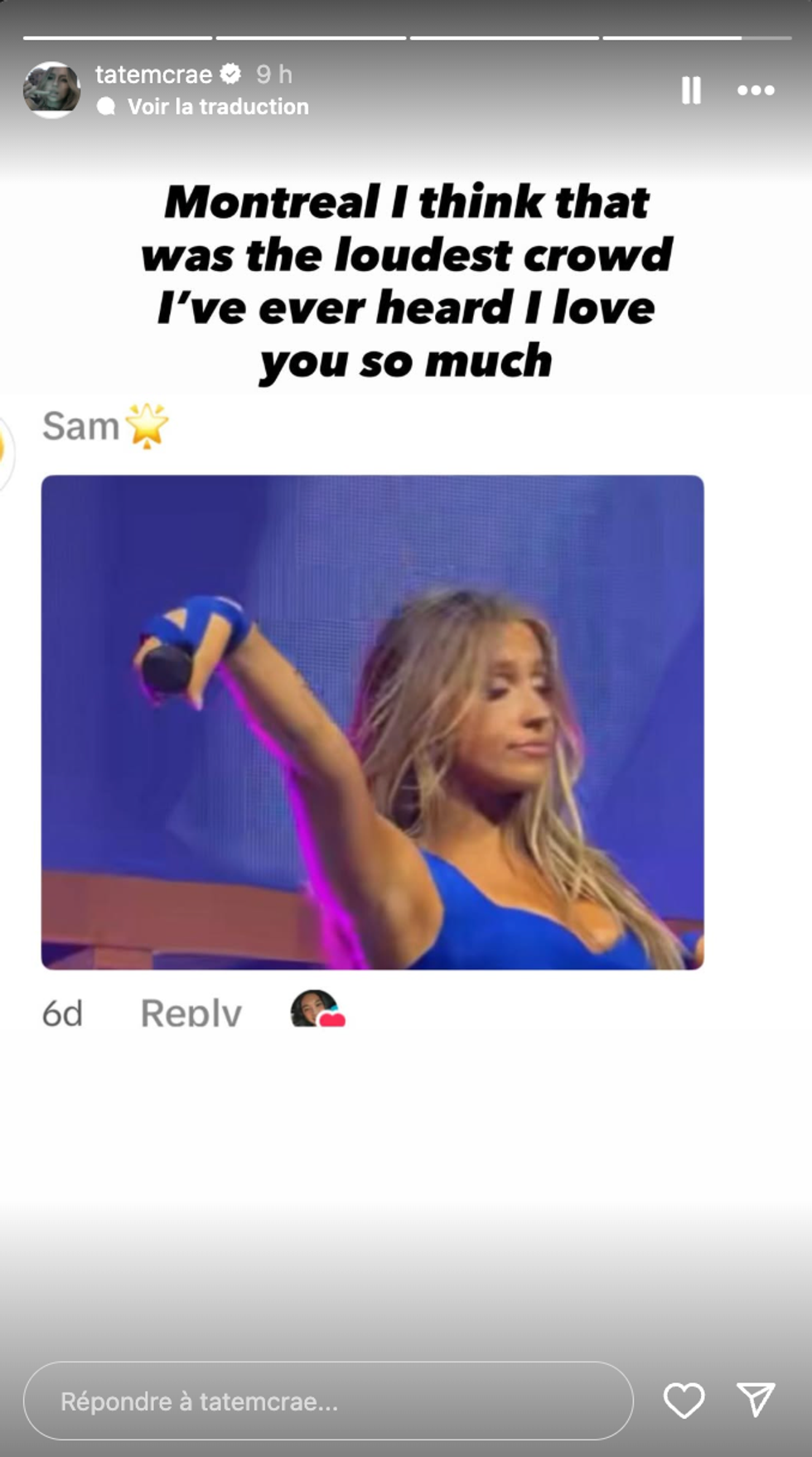Share the story via paper plane
812x1457 pixels.
pyautogui.click(x=756, y=1400)
